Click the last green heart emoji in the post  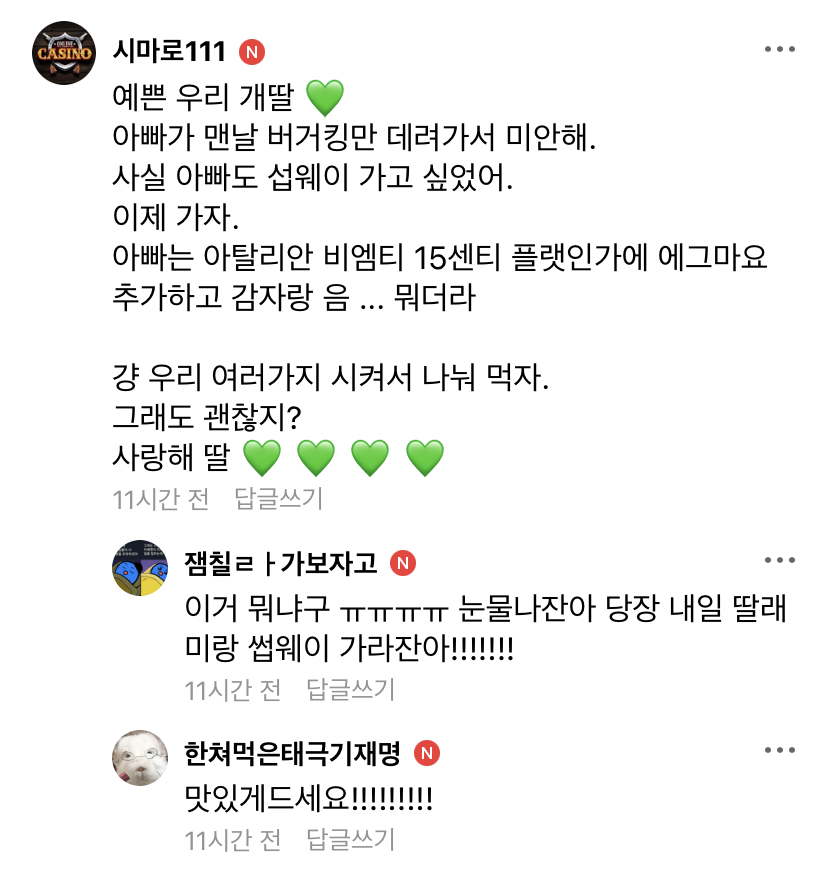[x=425, y=458]
